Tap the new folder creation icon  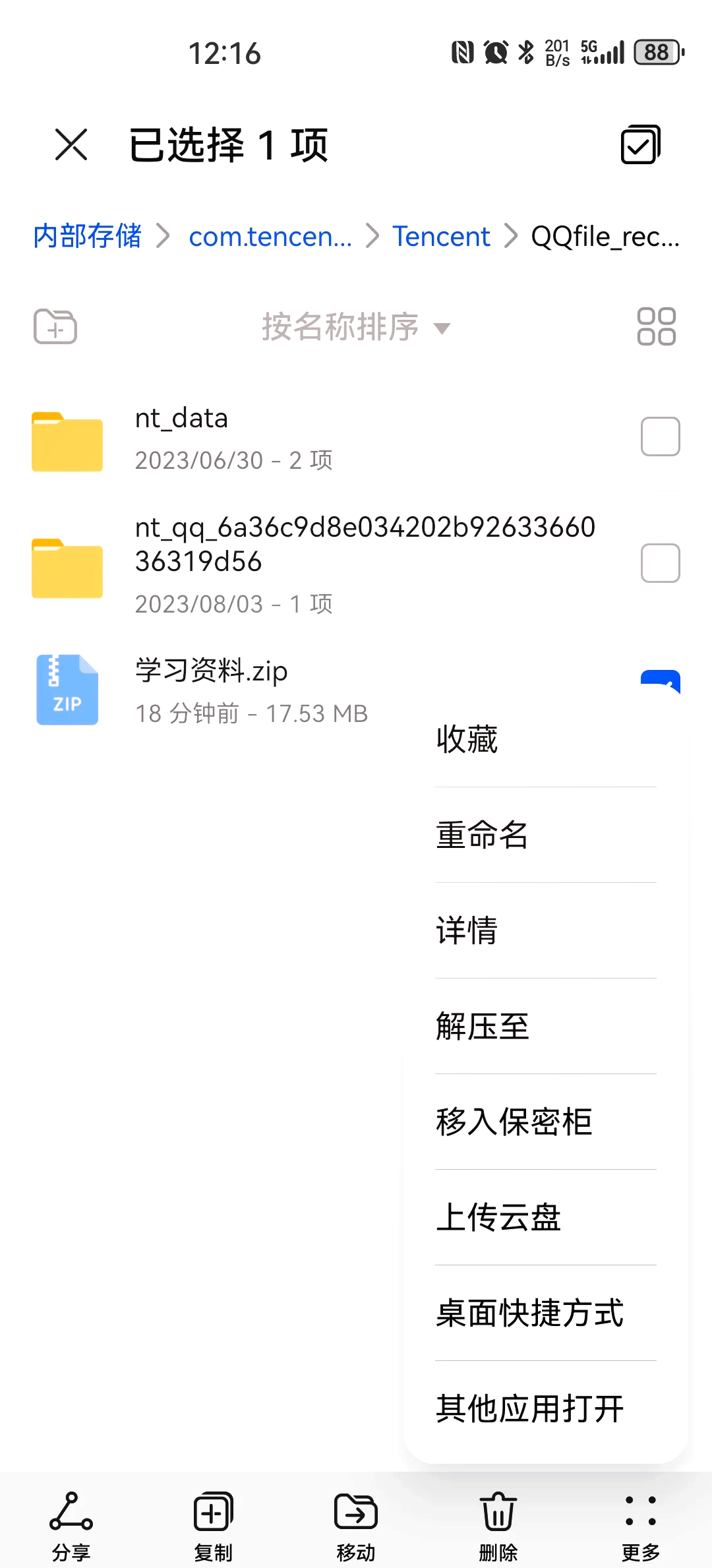point(55,326)
